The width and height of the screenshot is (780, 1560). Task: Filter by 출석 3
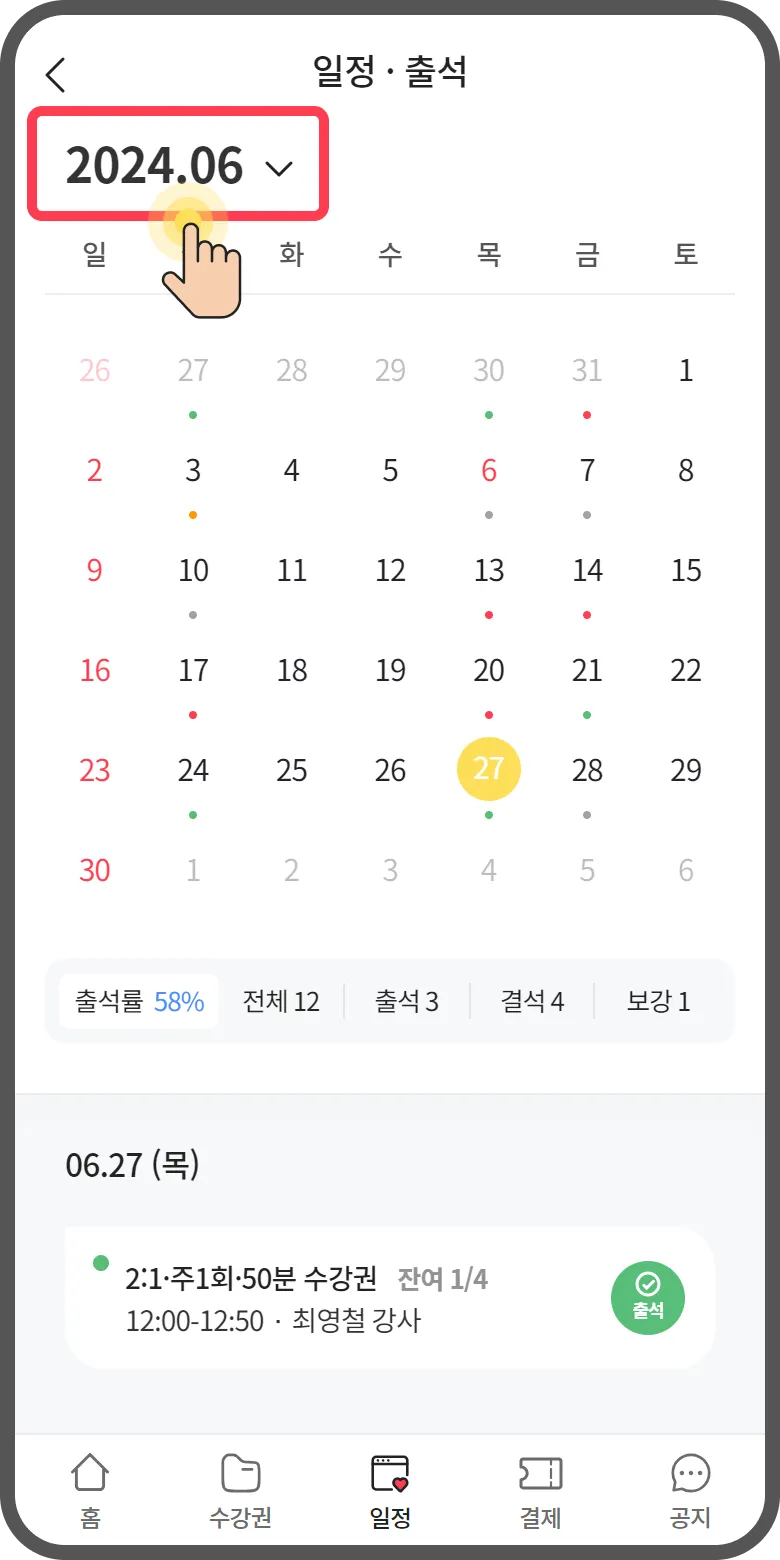[x=406, y=1001]
